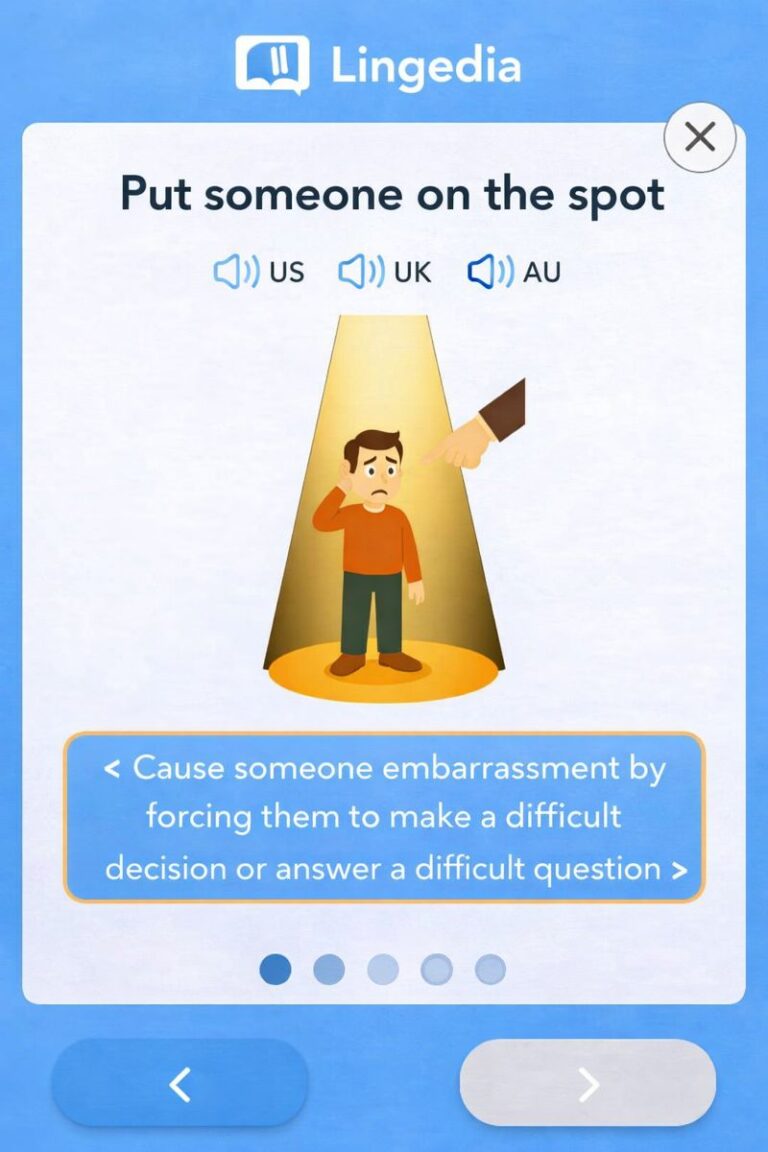Activate the third pagination dot
The width and height of the screenshot is (768, 1152).
pyautogui.click(x=382, y=968)
